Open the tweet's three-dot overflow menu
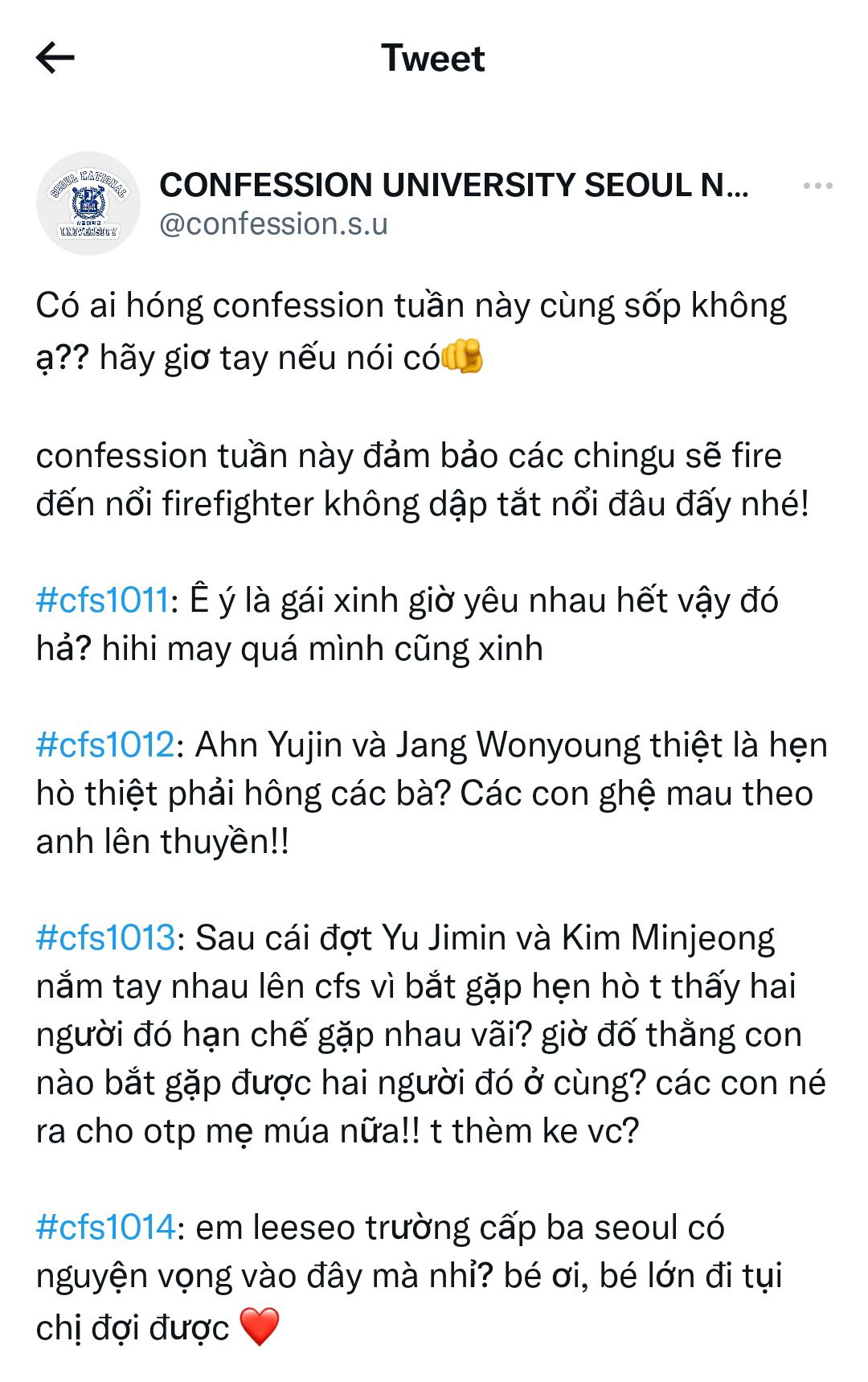Image resolution: width=868 pixels, height=1382 pixels. pos(817,186)
